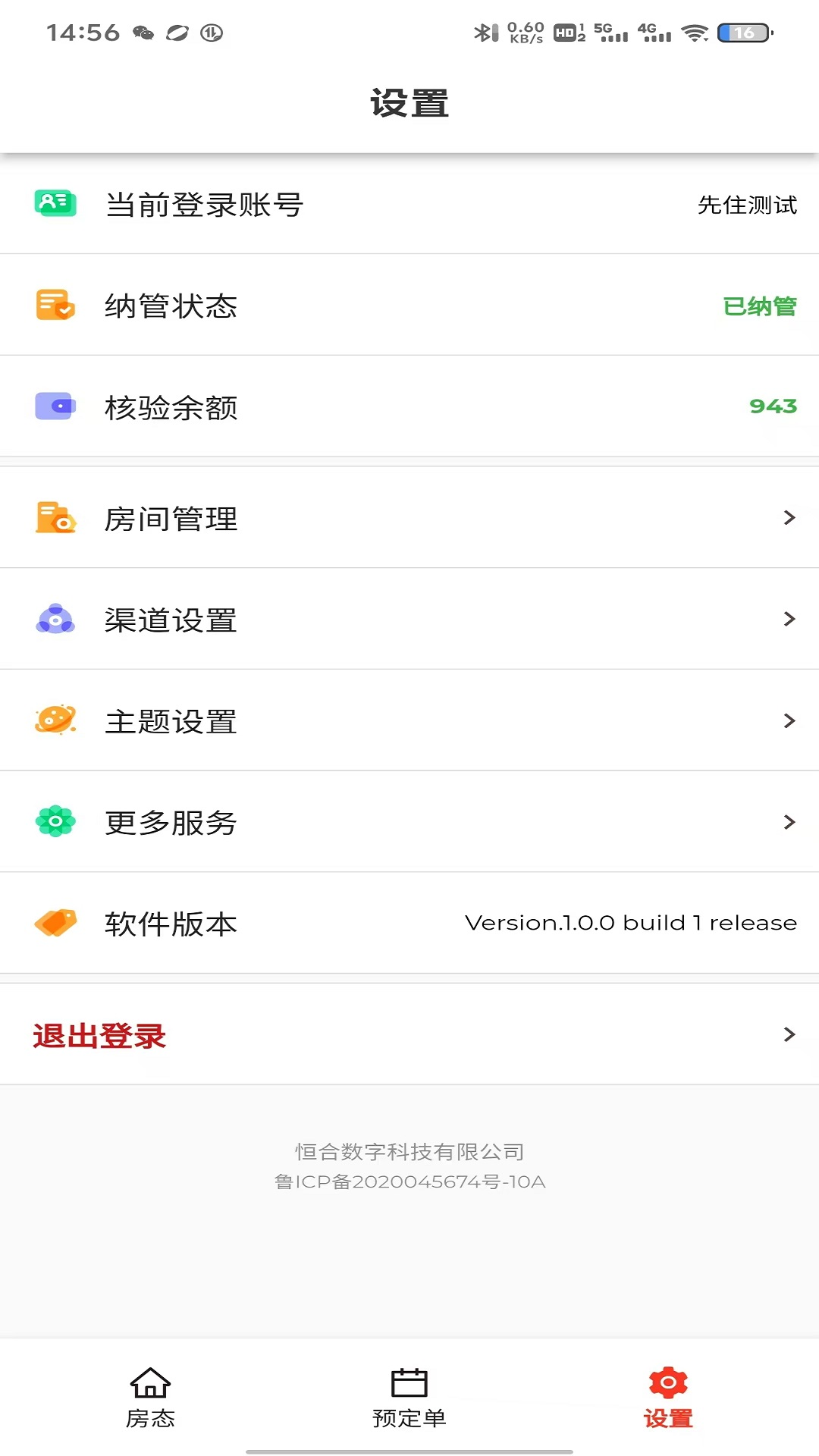Select the blue wallet icon for 核验余额

[55, 406]
